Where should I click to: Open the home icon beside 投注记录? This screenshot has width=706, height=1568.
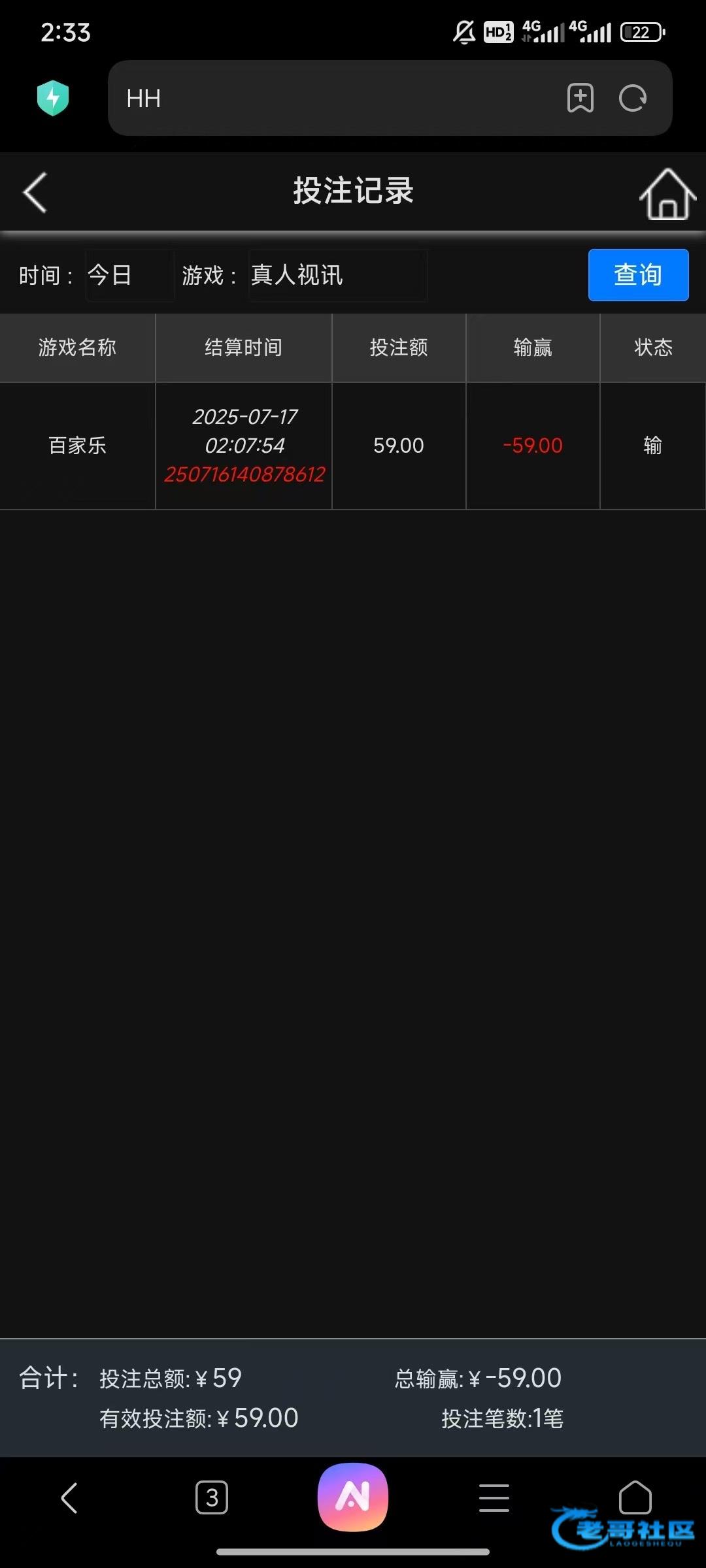(667, 194)
